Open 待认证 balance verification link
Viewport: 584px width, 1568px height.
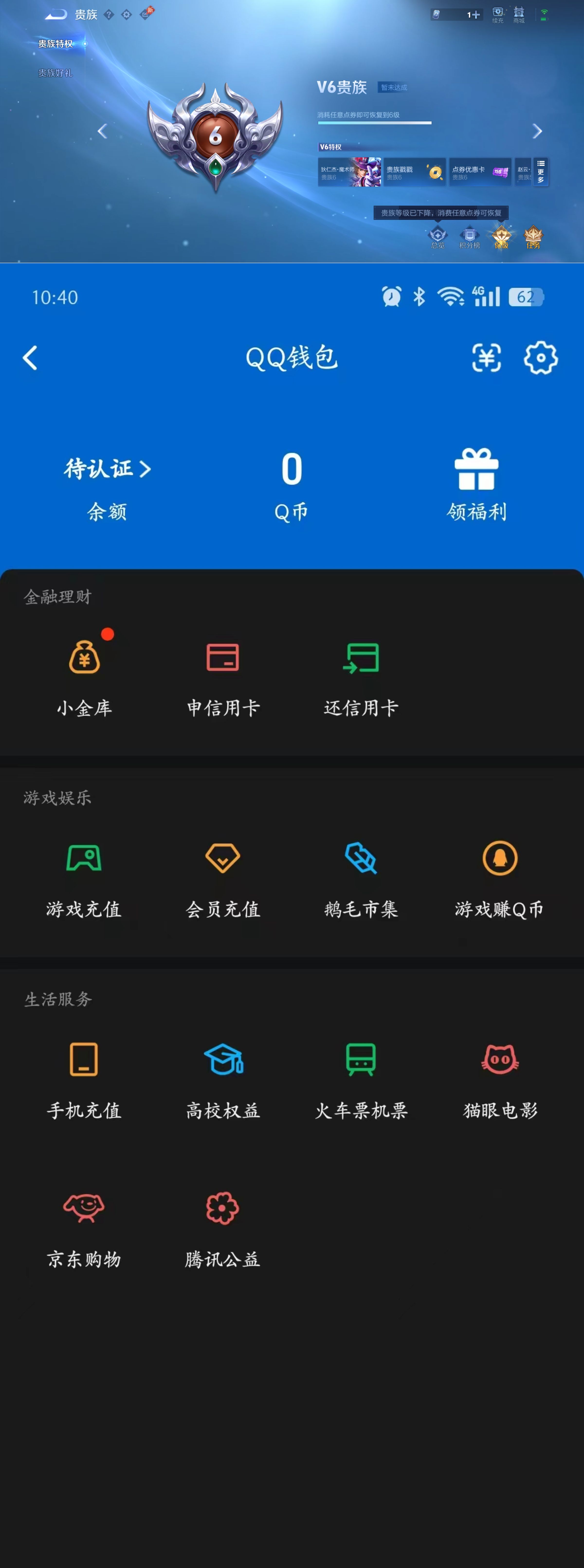[107, 469]
